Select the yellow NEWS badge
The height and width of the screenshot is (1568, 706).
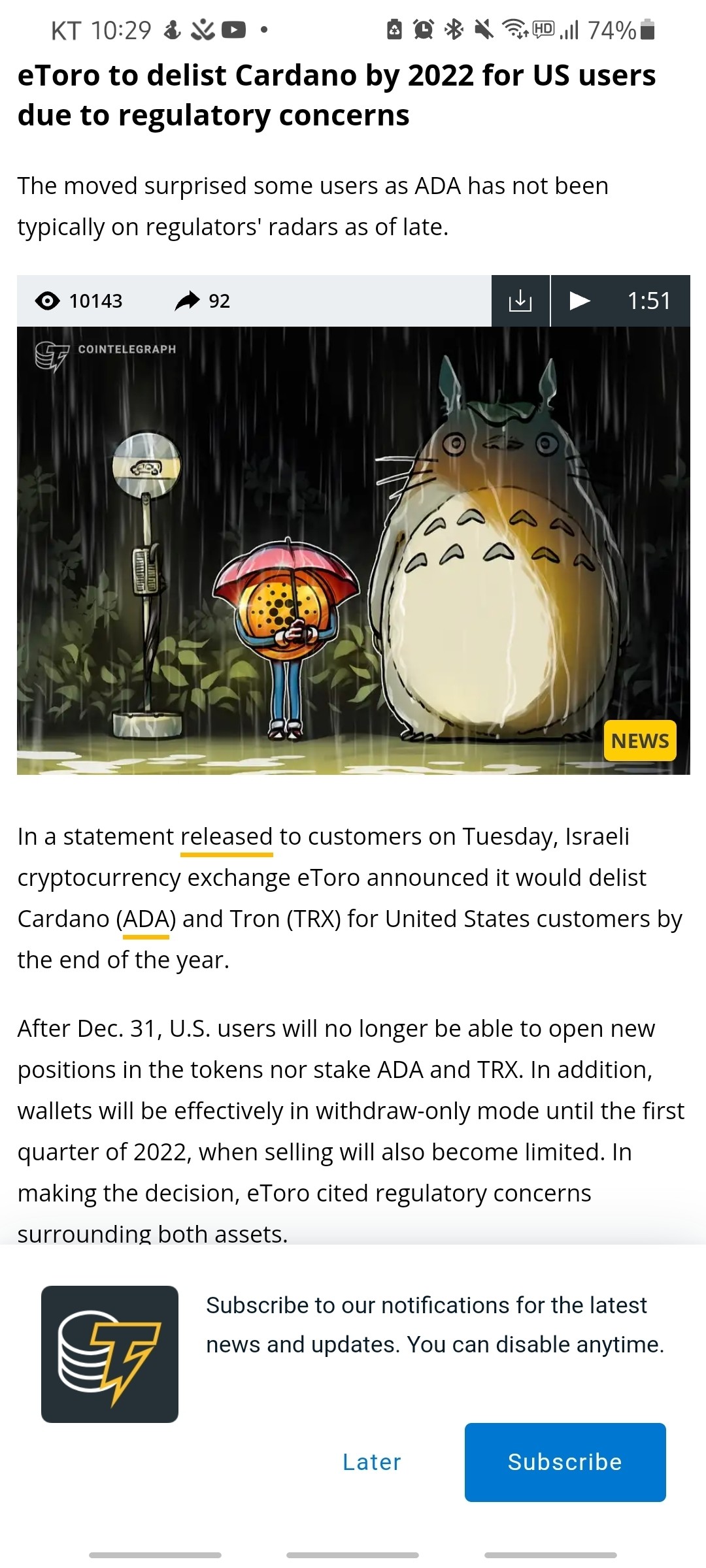coord(639,741)
